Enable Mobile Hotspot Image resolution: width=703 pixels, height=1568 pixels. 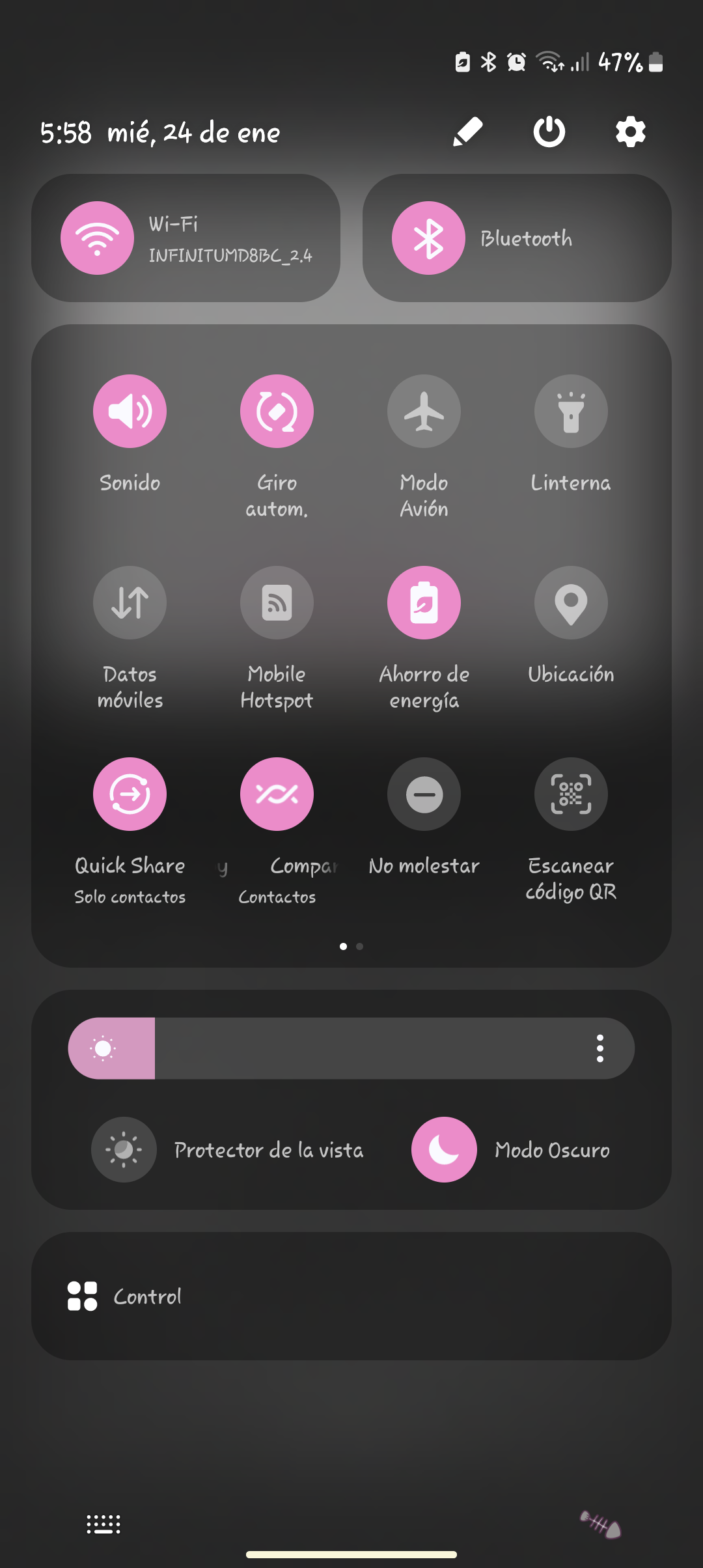277,602
